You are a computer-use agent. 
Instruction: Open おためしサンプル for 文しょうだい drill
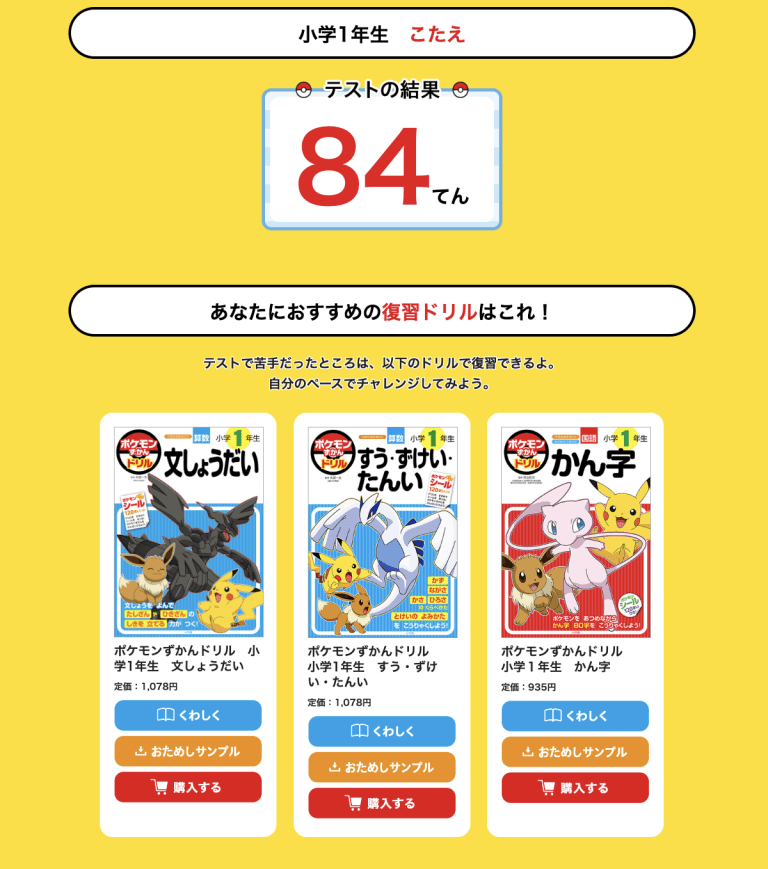click(188, 751)
